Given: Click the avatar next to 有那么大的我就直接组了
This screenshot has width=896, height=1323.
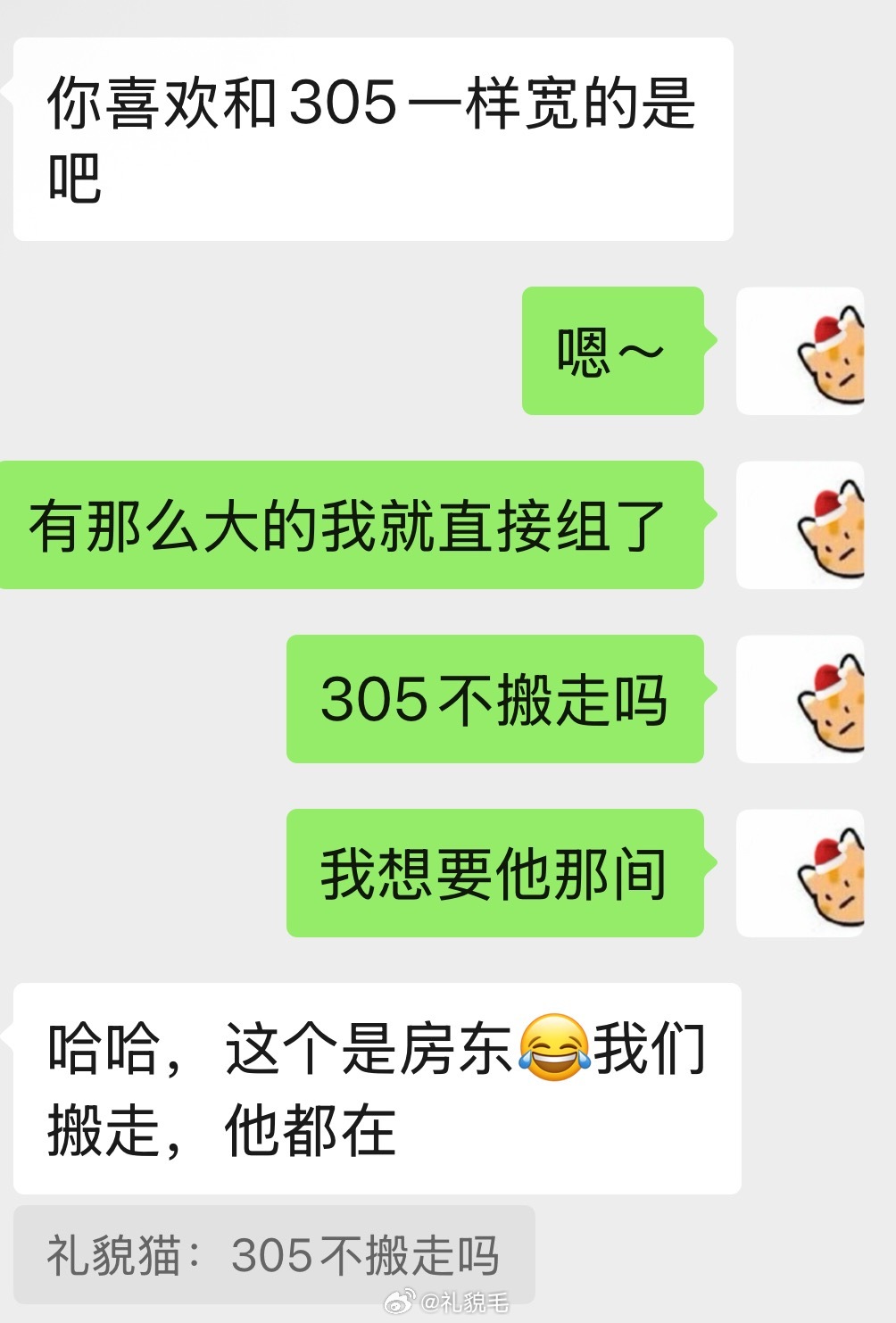Looking at the screenshot, I should point(801,527).
